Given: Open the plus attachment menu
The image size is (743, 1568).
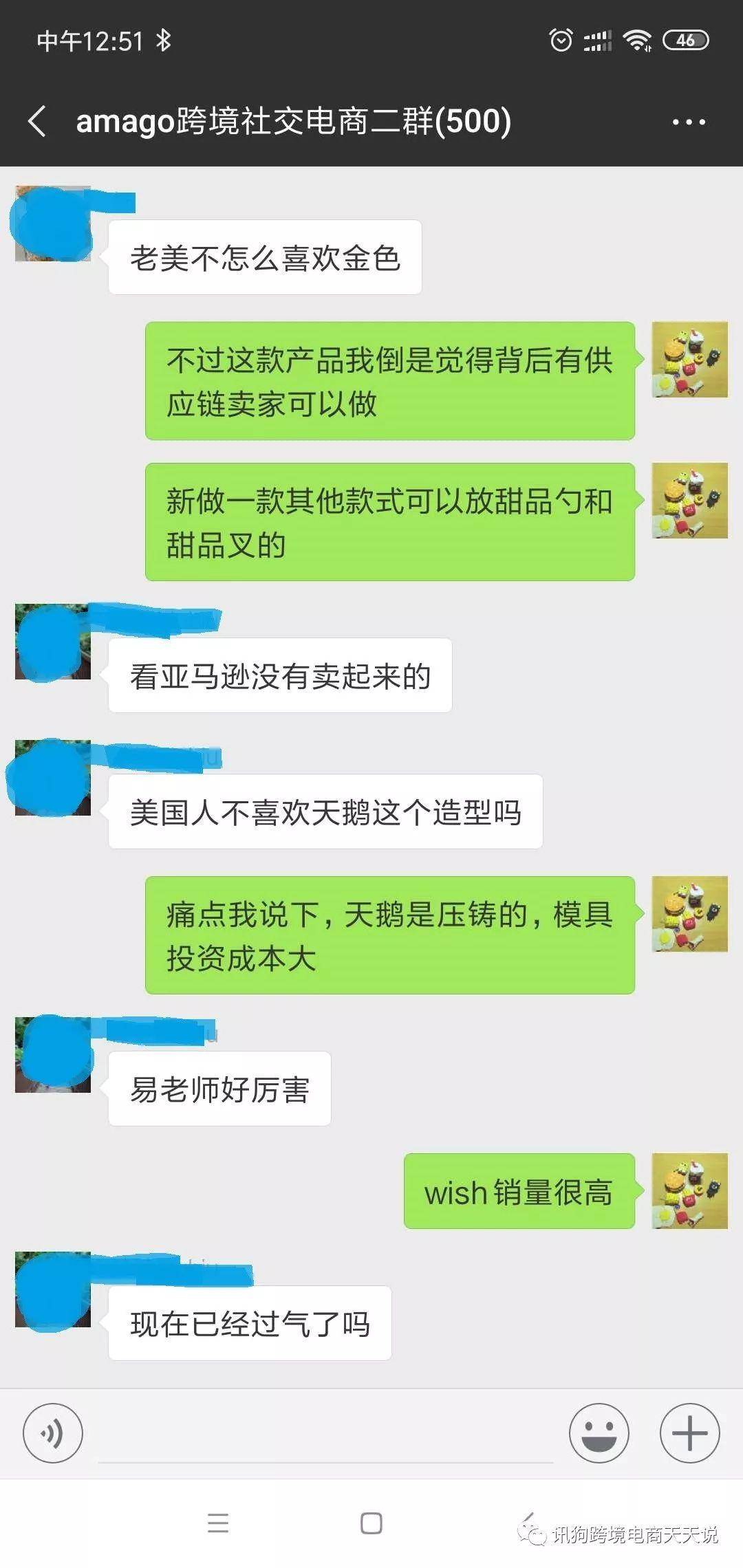Looking at the screenshot, I should pos(689,1433).
